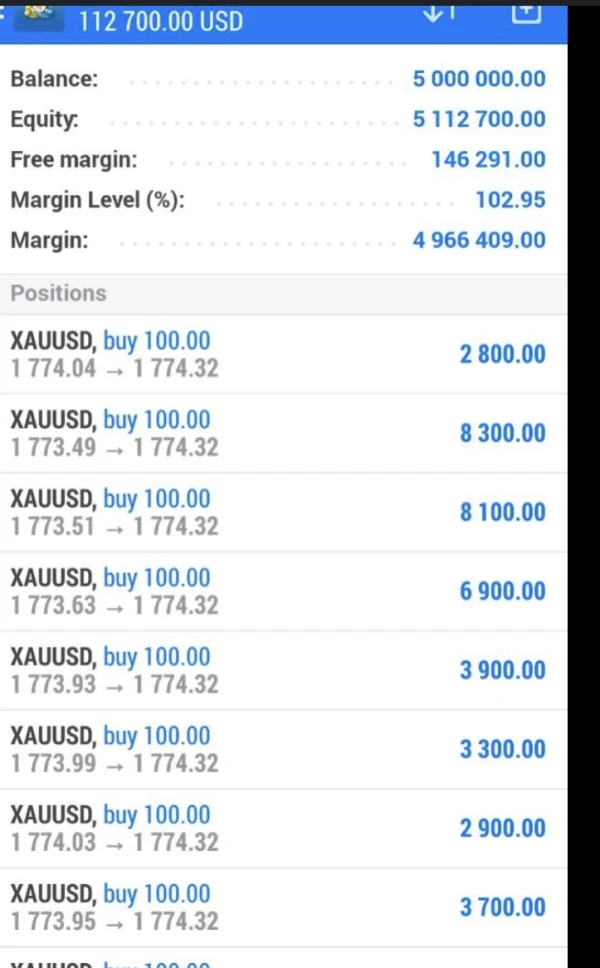Open position with 8 100.00 profit
Screen dimensions: 600x968
point(280,512)
